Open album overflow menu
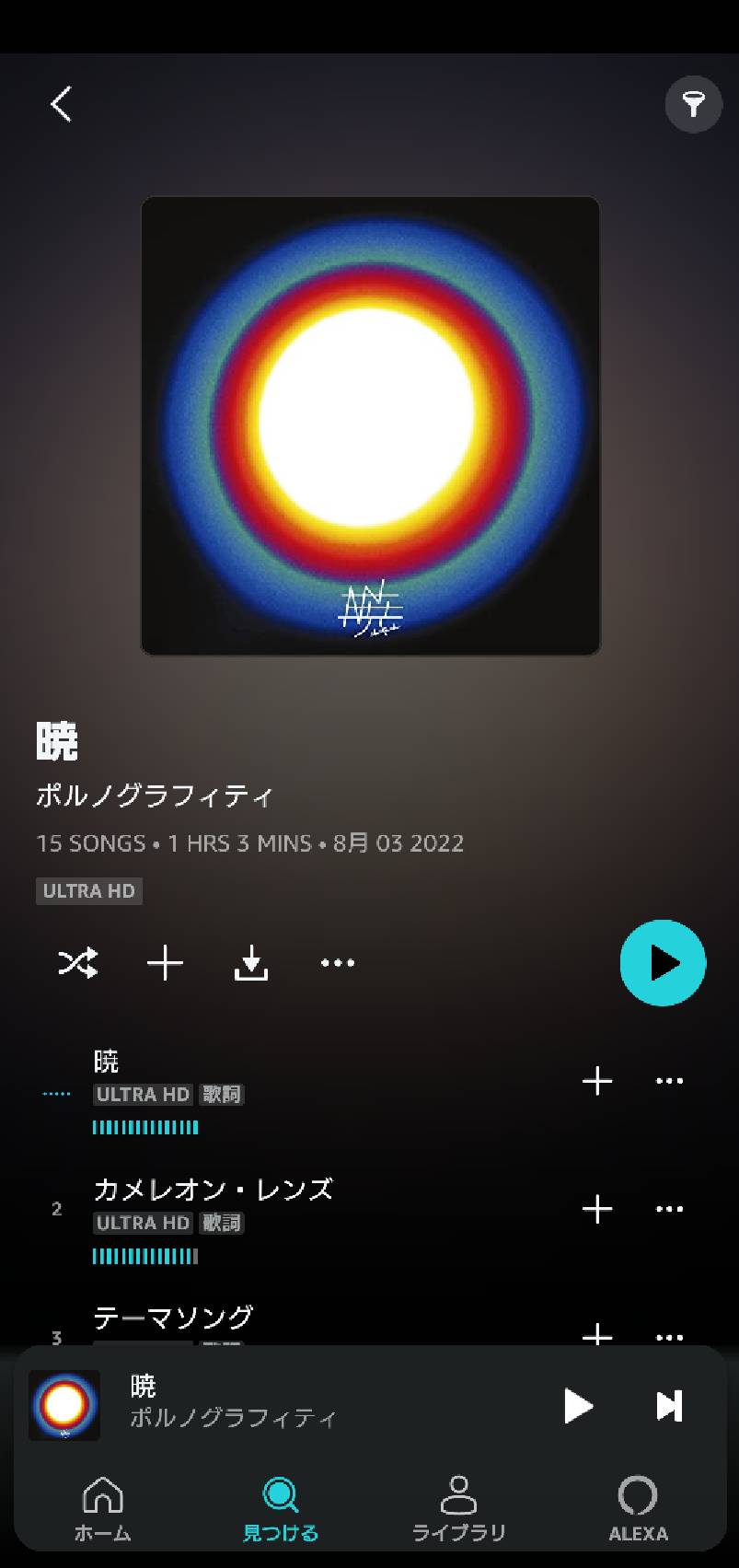The height and width of the screenshot is (1568, 739). [x=338, y=963]
